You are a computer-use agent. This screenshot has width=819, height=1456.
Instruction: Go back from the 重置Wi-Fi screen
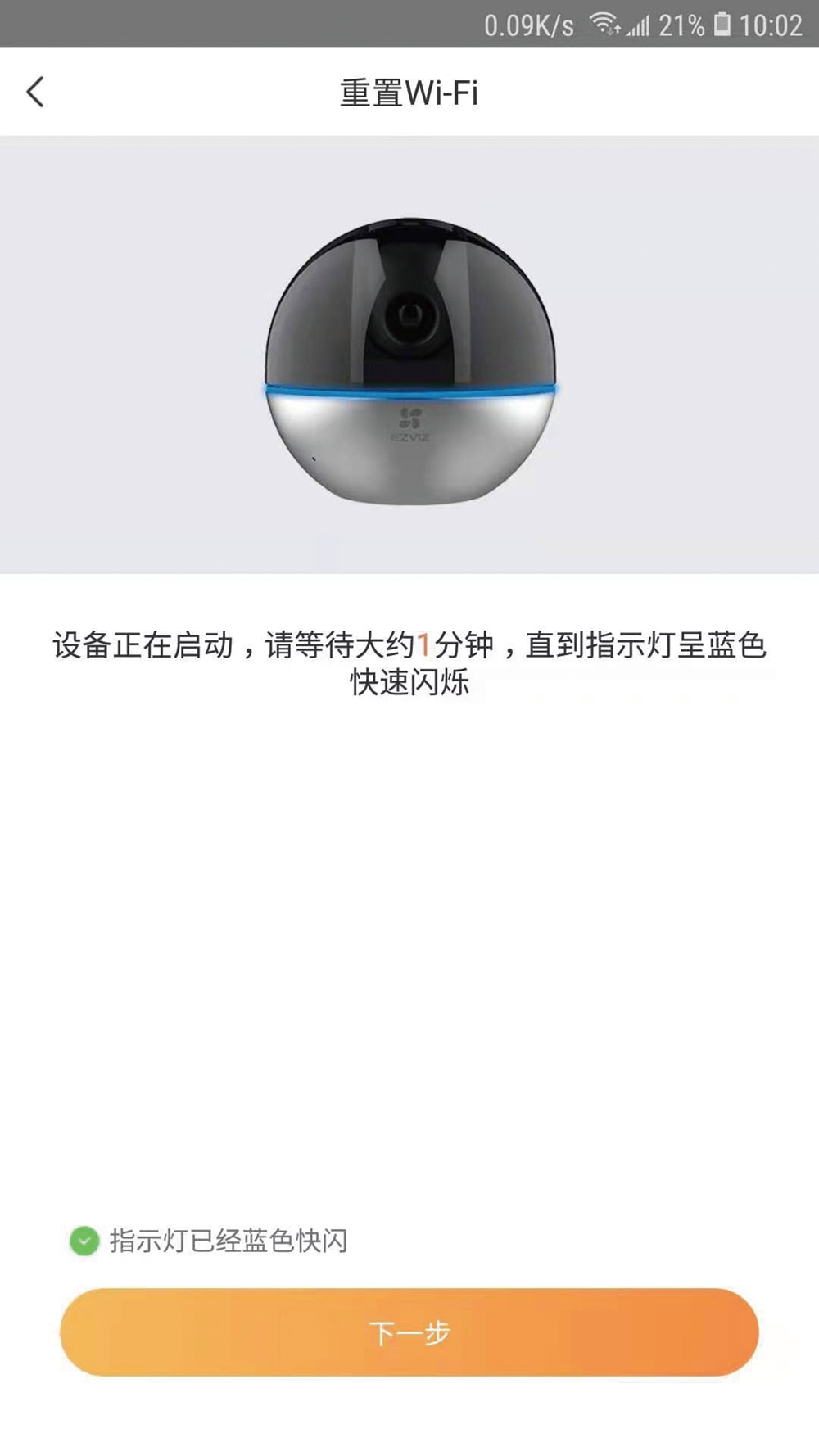tap(35, 93)
